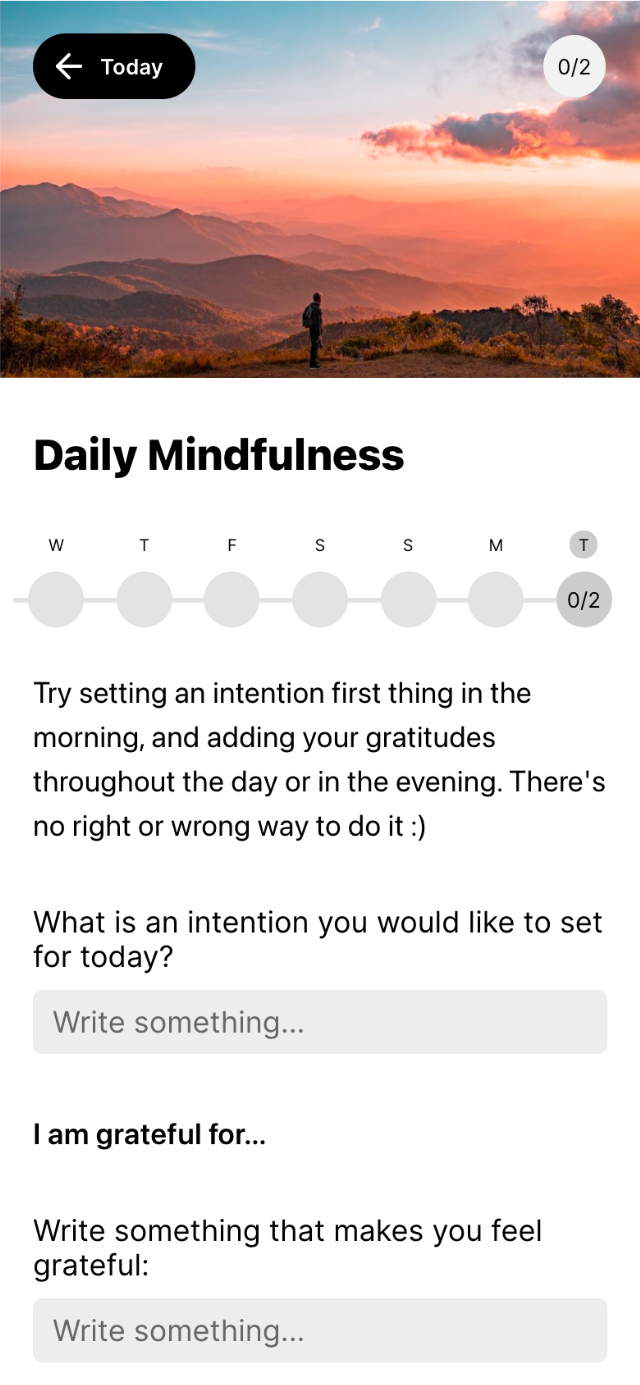This screenshot has height=1385, width=640.
Task: Select Wednesday's circle in the week timeline
Action: (56, 600)
